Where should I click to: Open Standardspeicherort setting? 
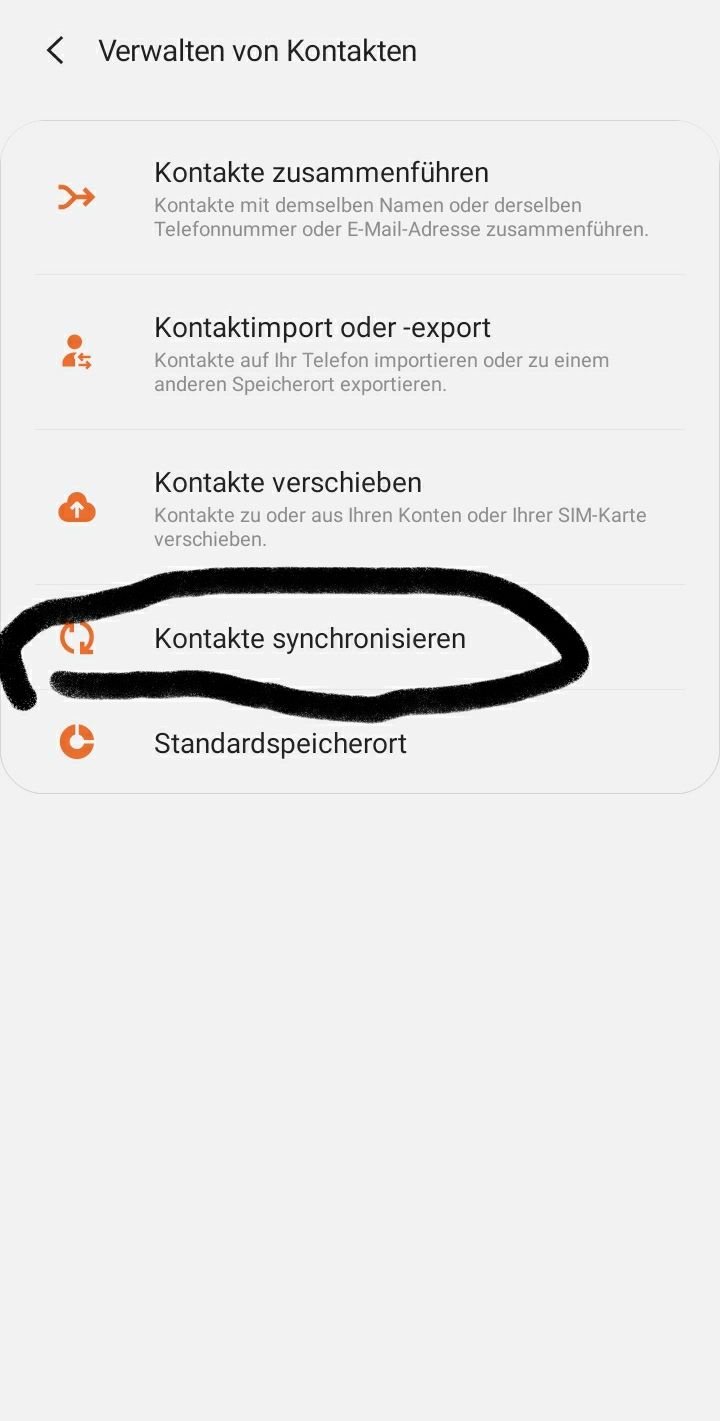pos(280,743)
